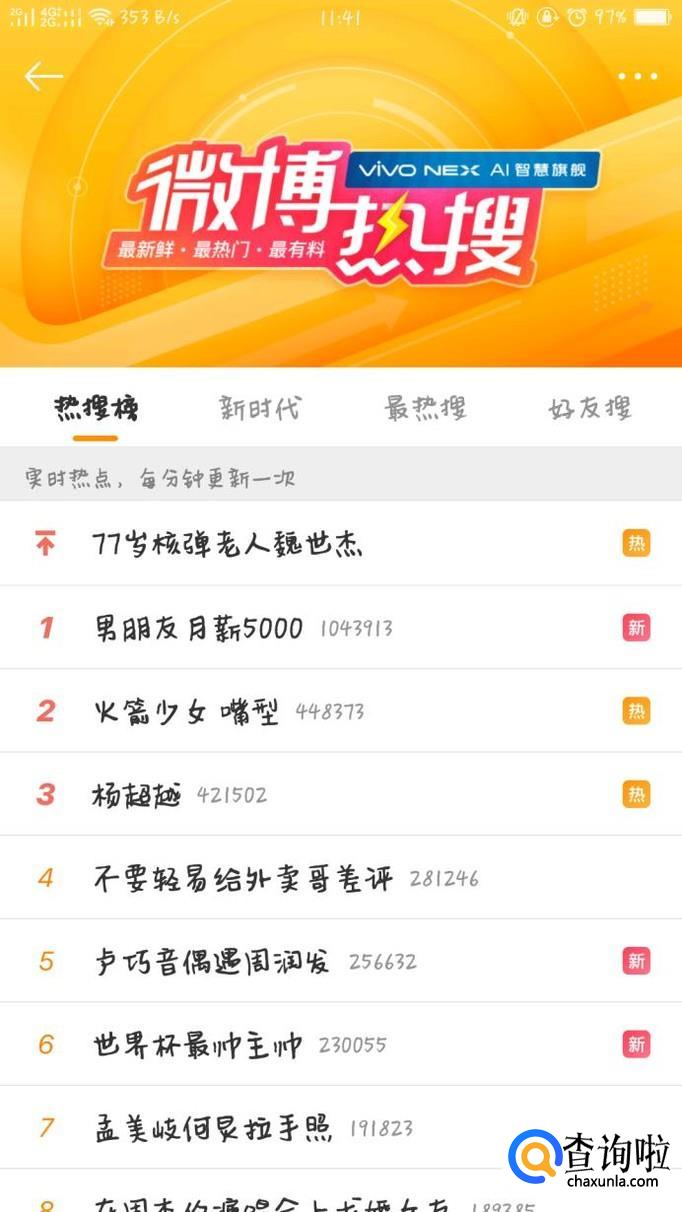Go back using the arrow icon

click(43, 76)
